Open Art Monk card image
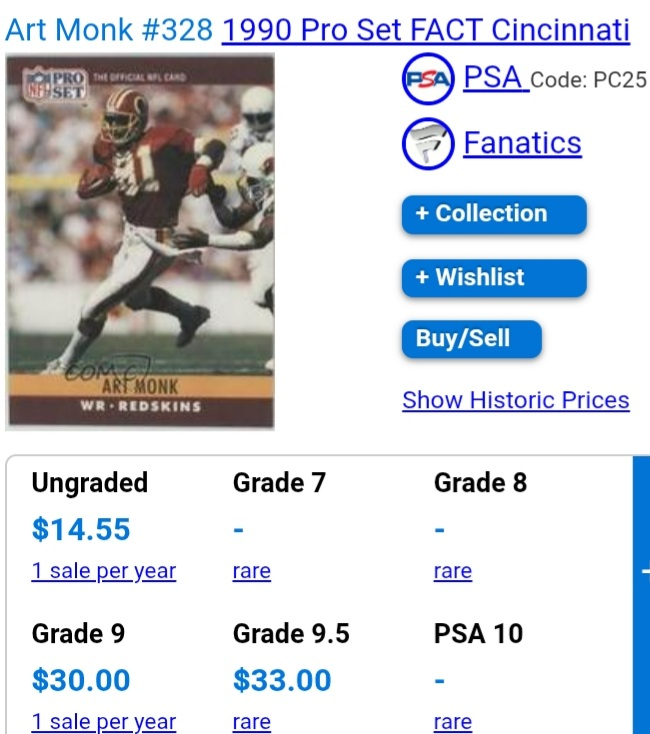 pos(140,241)
